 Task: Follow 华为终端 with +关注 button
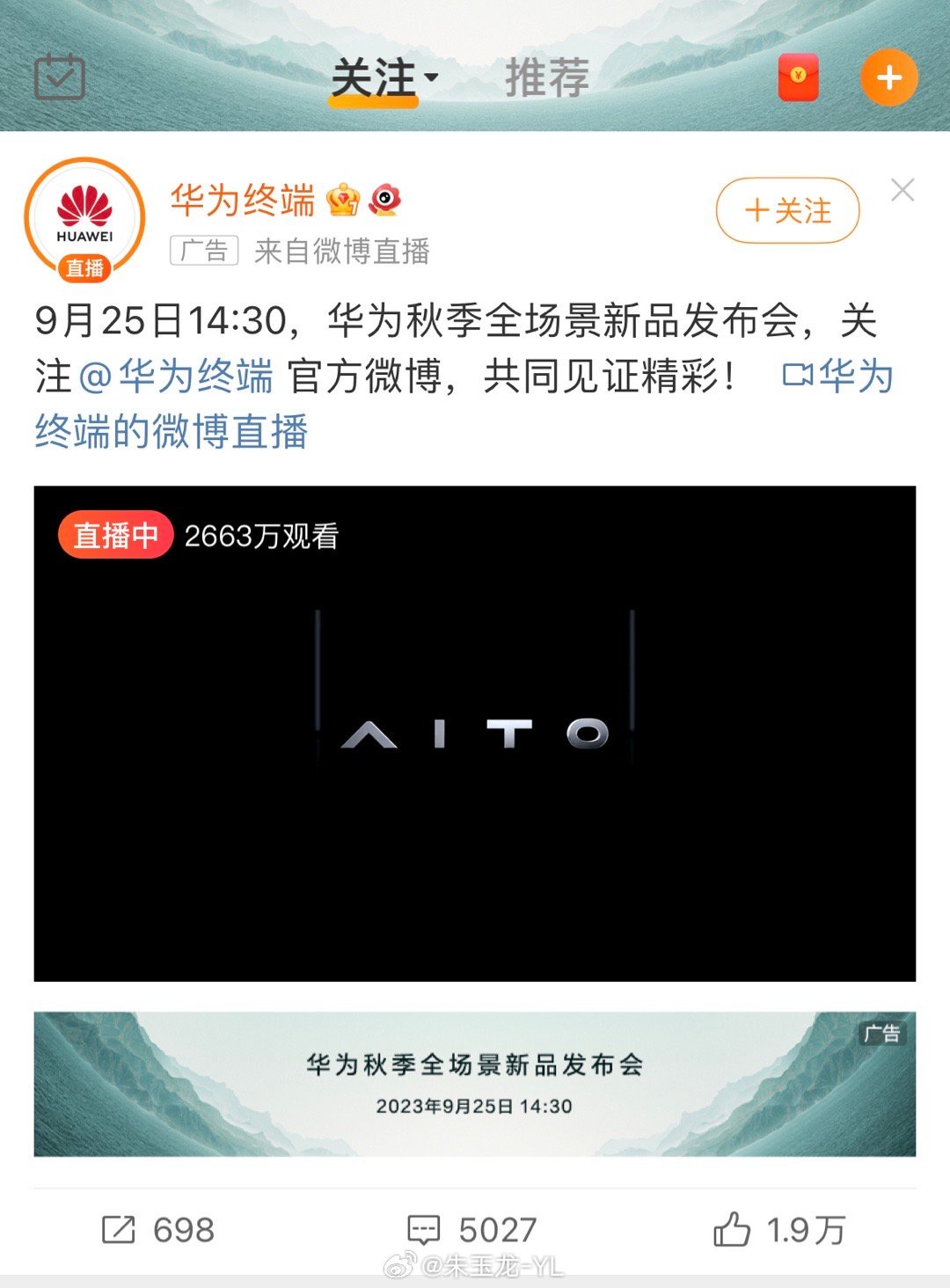(787, 210)
